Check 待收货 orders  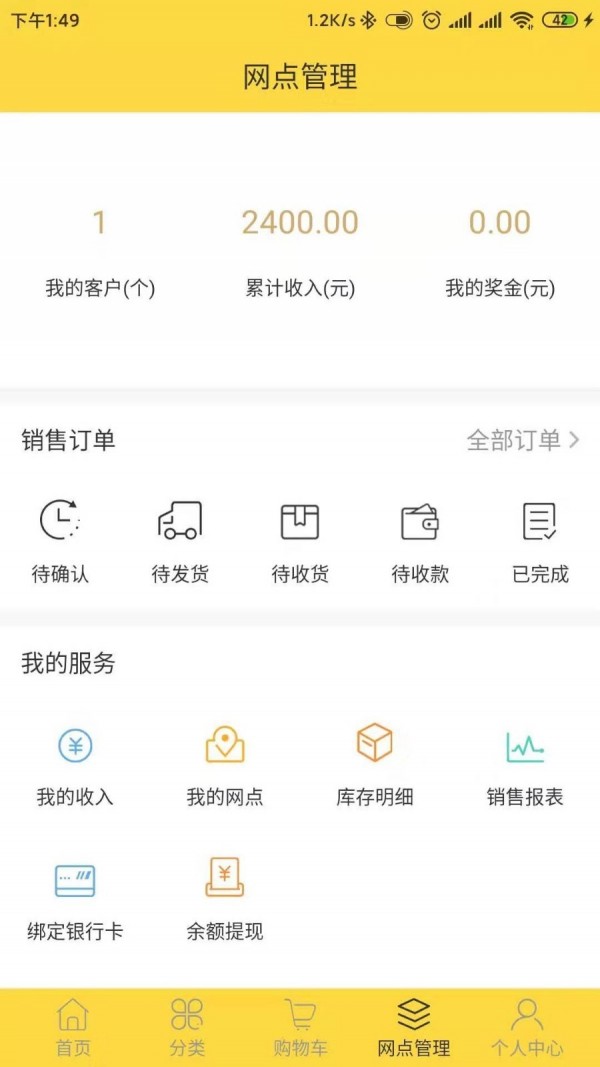click(x=300, y=540)
